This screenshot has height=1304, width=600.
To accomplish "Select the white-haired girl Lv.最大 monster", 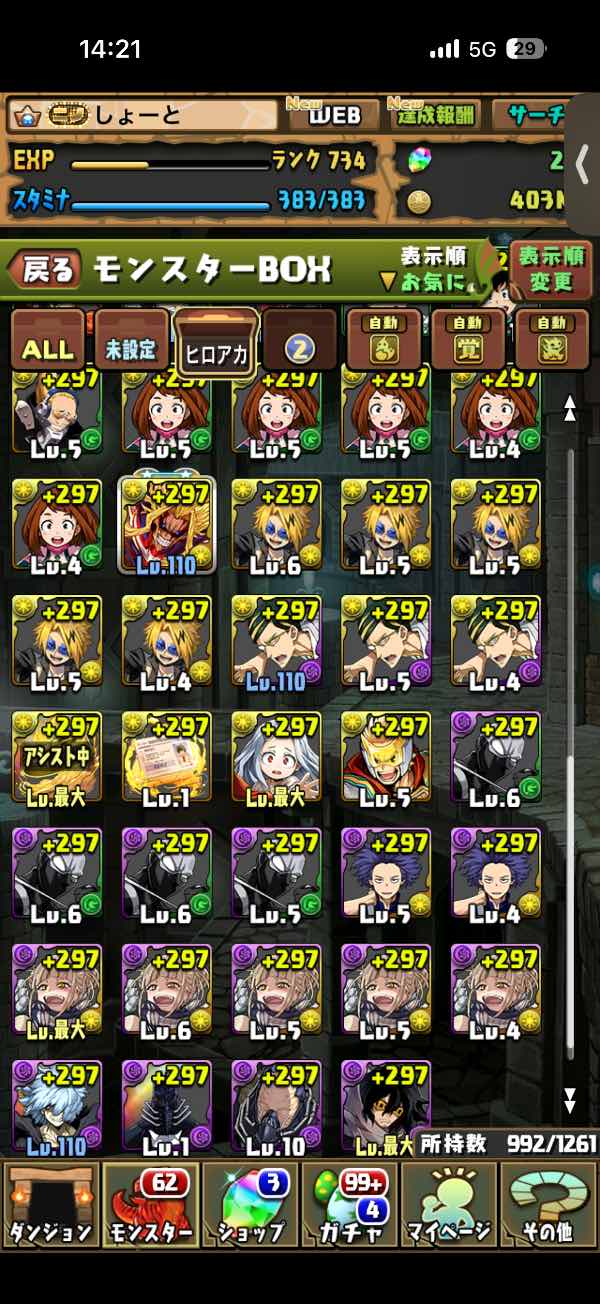I will 276,757.
